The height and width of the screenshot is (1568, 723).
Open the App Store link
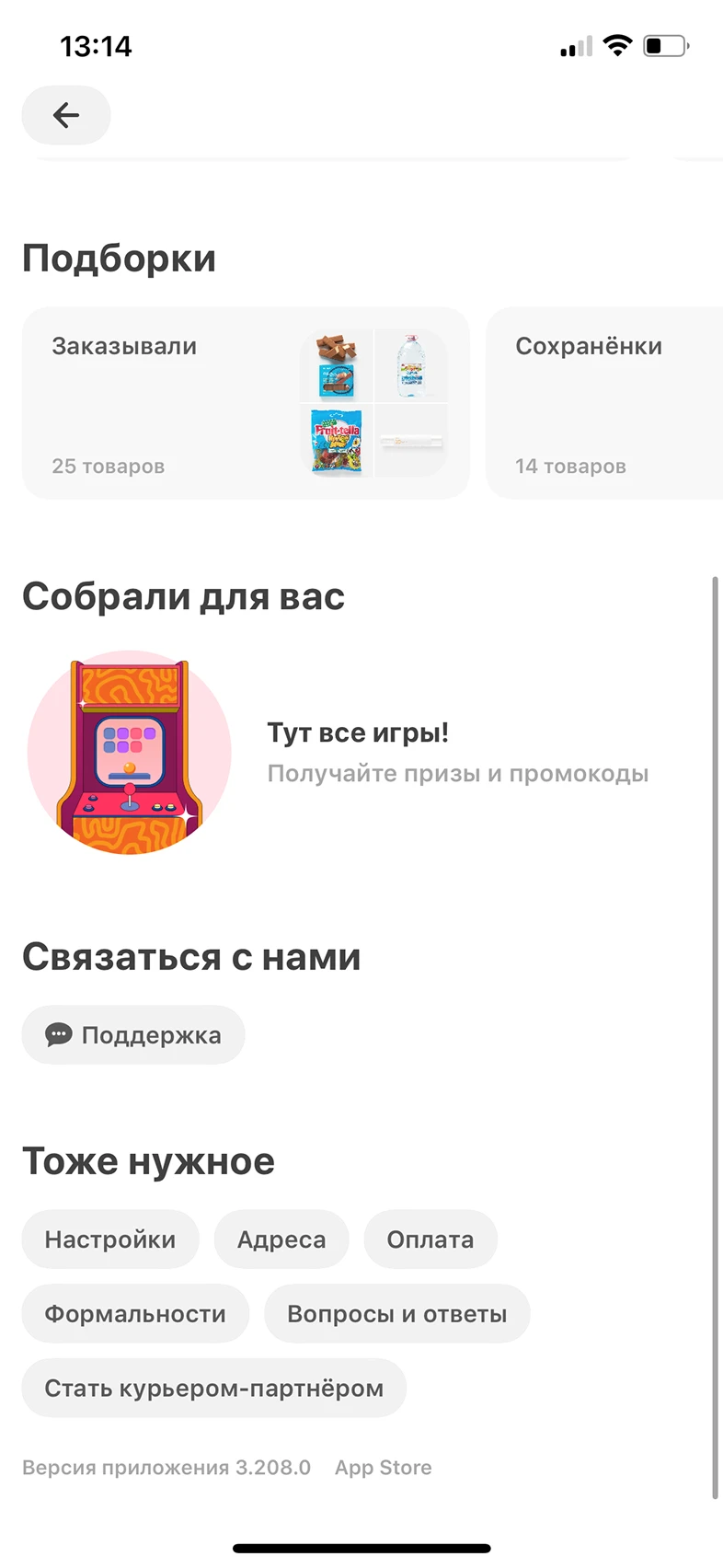click(x=383, y=1468)
